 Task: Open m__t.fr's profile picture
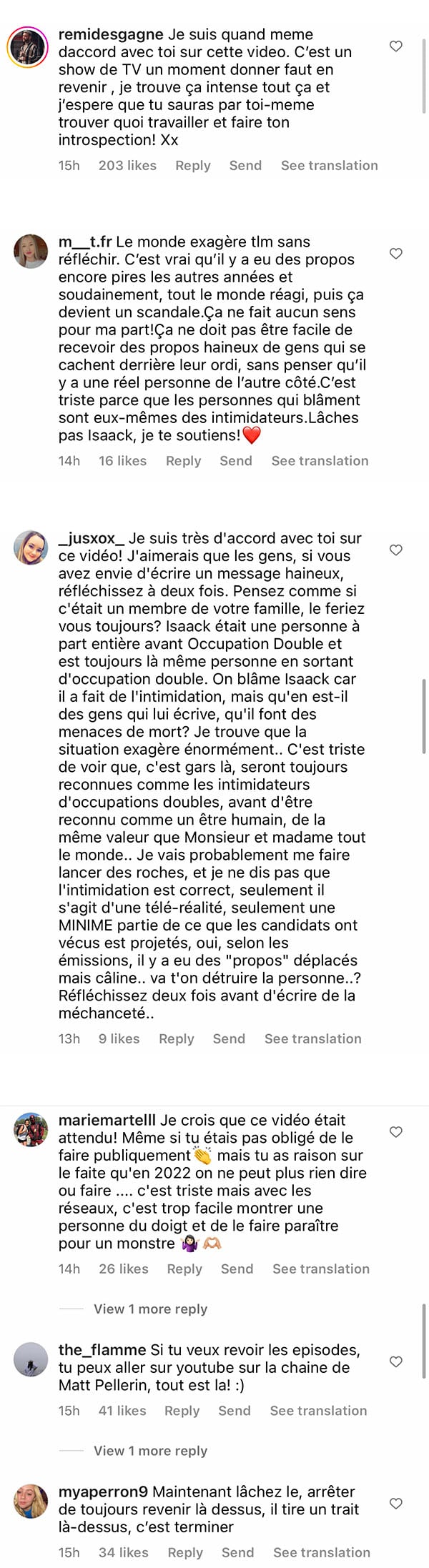pyautogui.click(x=31, y=251)
